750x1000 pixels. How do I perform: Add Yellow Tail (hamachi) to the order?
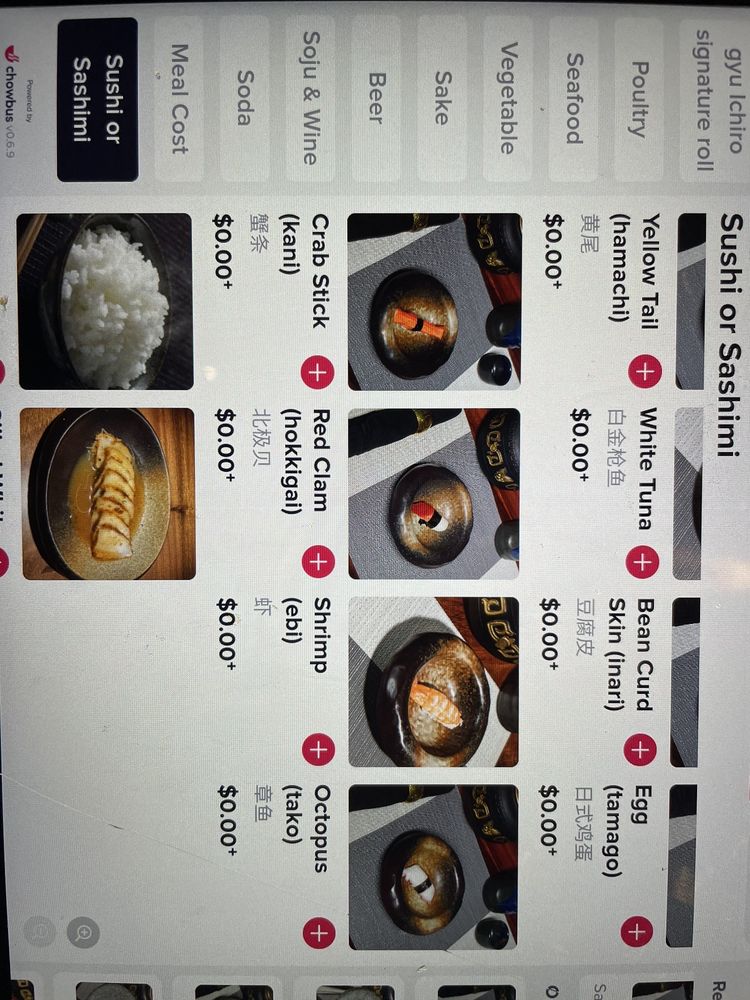(645, 372)
